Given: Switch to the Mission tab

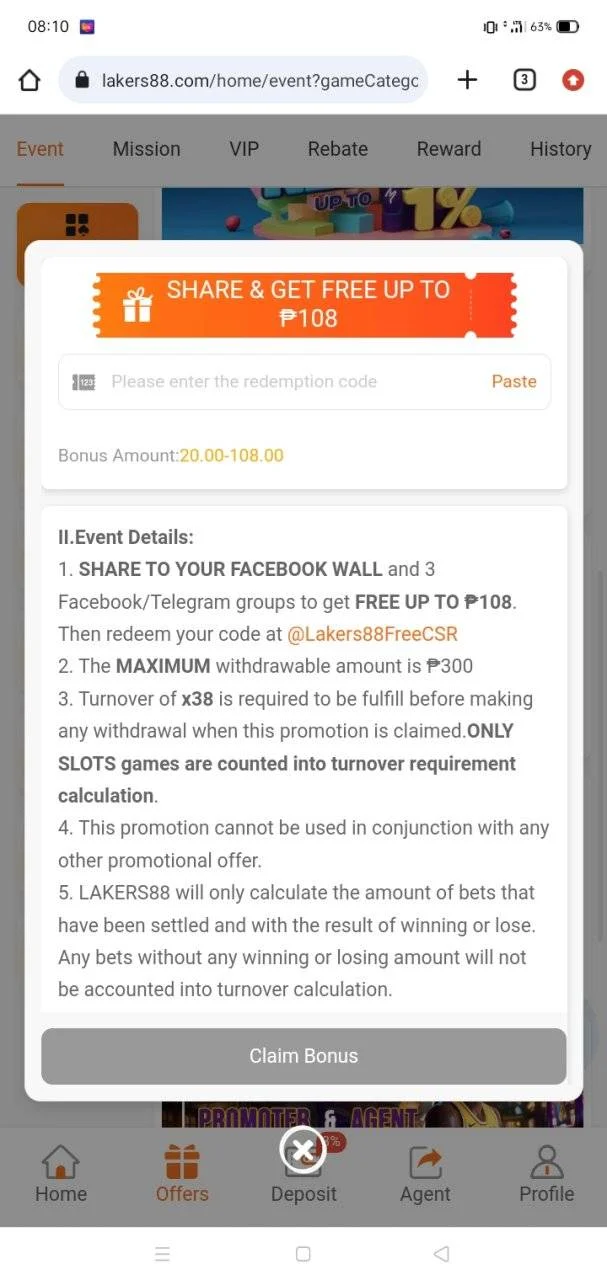Looking at the screenshot, I should click(x=146, y=149).
